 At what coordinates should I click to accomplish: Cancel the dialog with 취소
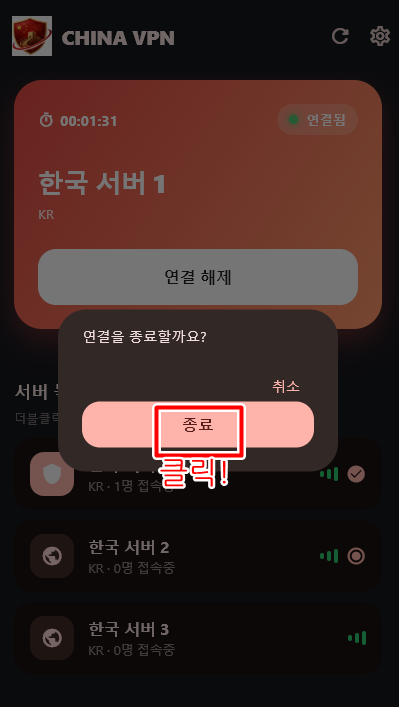286,386
